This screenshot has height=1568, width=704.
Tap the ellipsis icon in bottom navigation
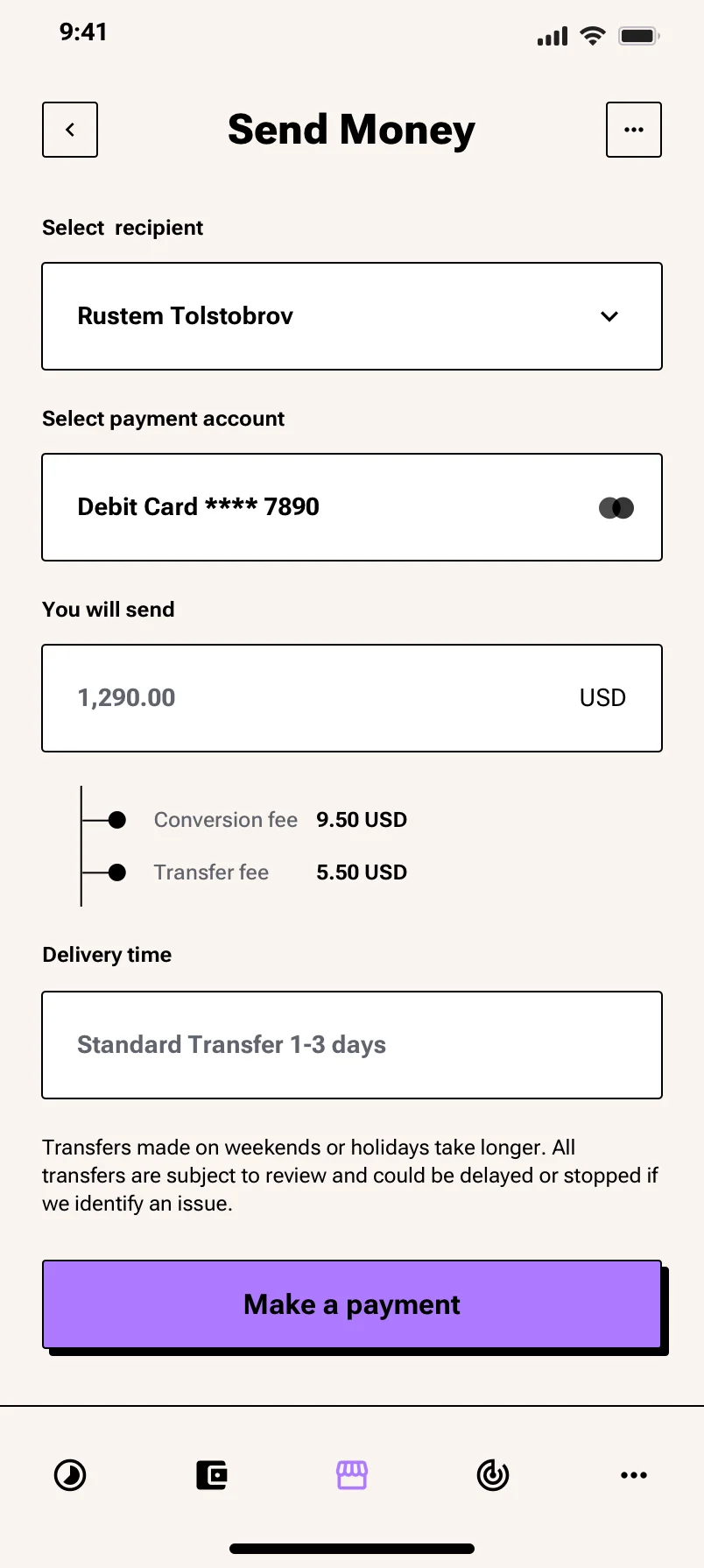633,1475
